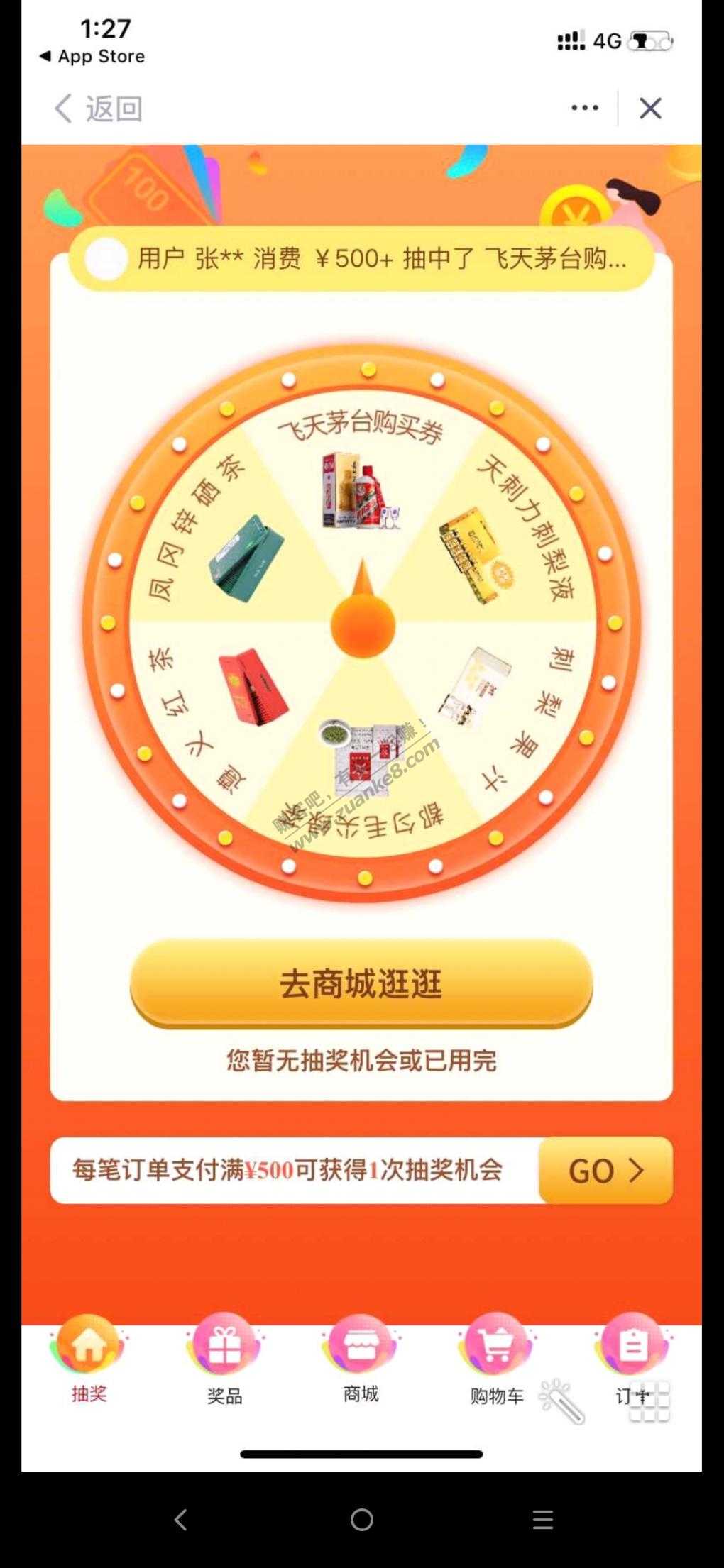Return to App Store via status bar
The height and width of the screenshot is (1568, 724).
coord(92,56)
